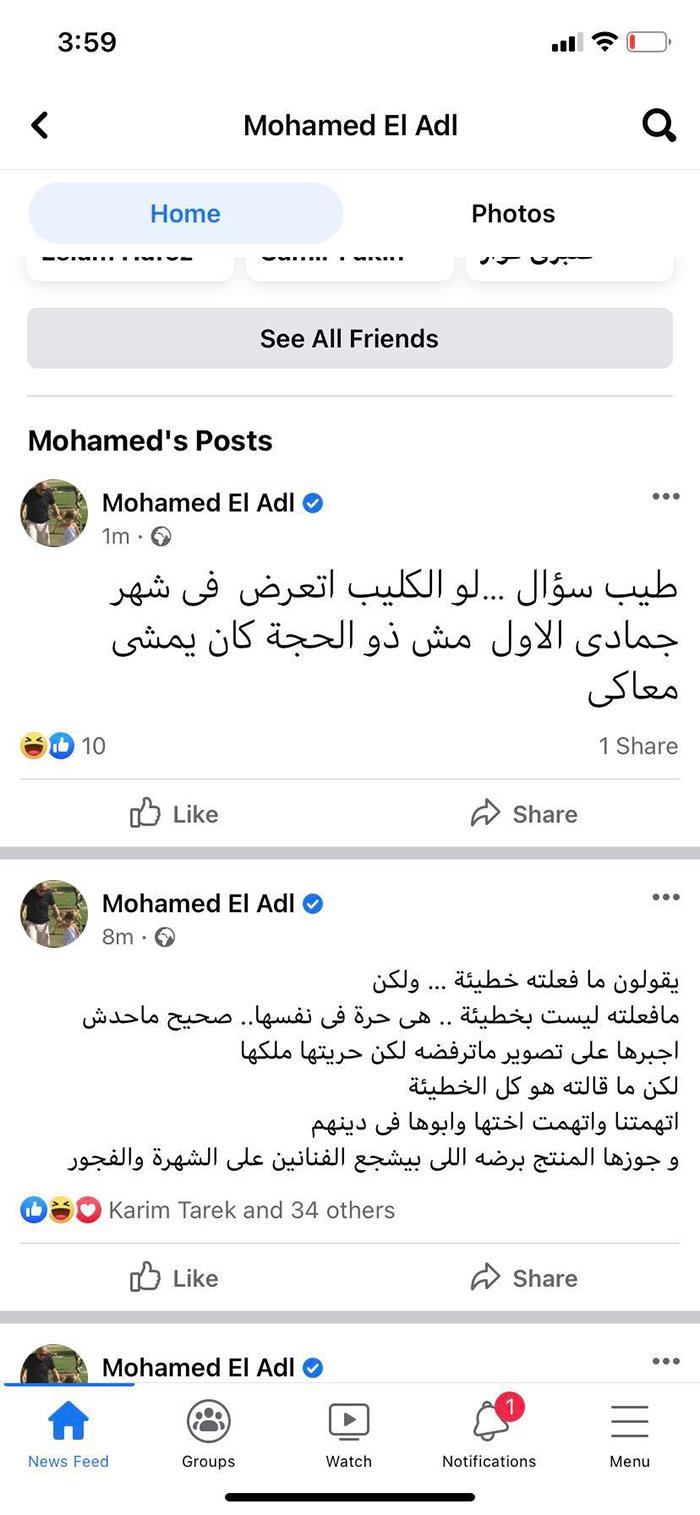The height and width of the screenshot is (1515, 700).
Task: Check the Notifications bell
Action: [x=489, y=1434]
